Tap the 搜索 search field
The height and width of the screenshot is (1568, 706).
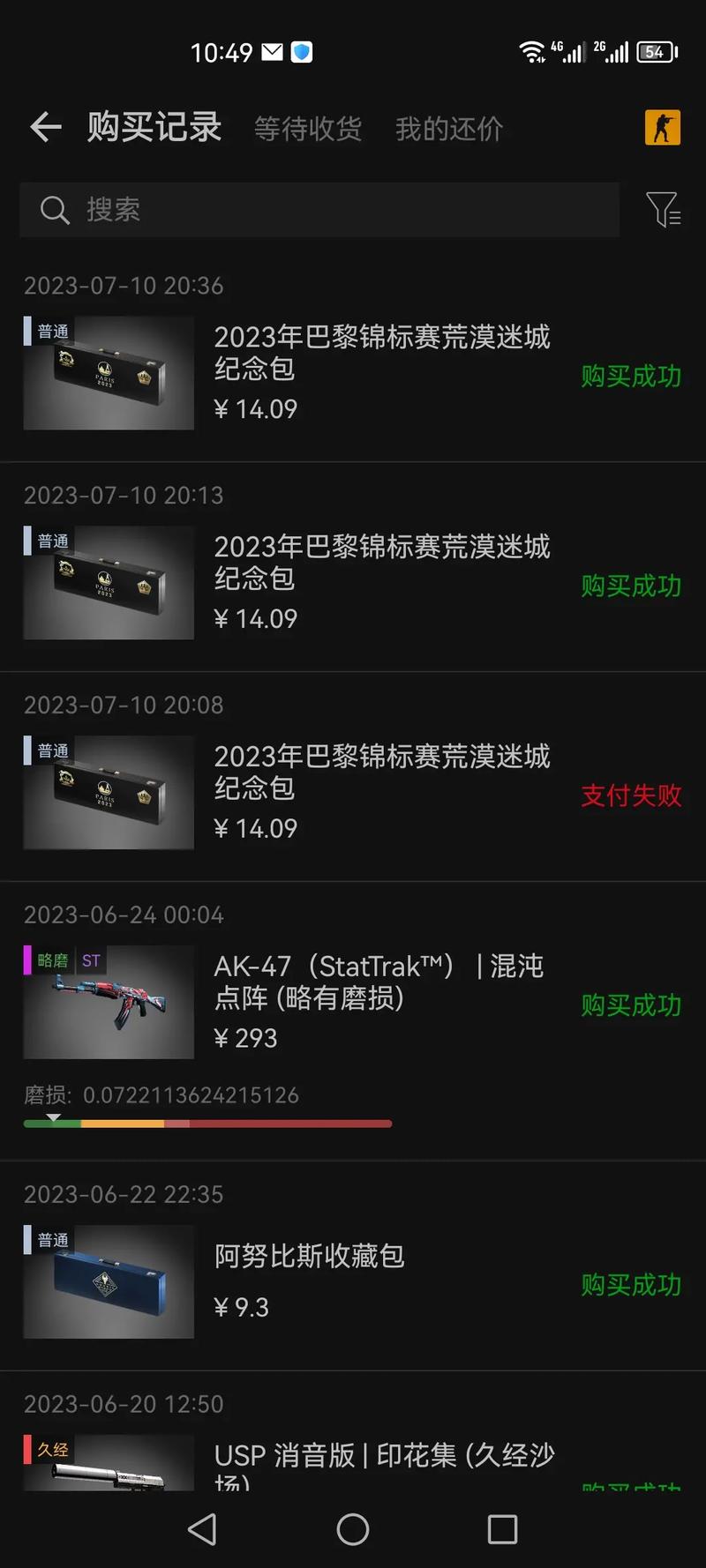click(319, 210)
